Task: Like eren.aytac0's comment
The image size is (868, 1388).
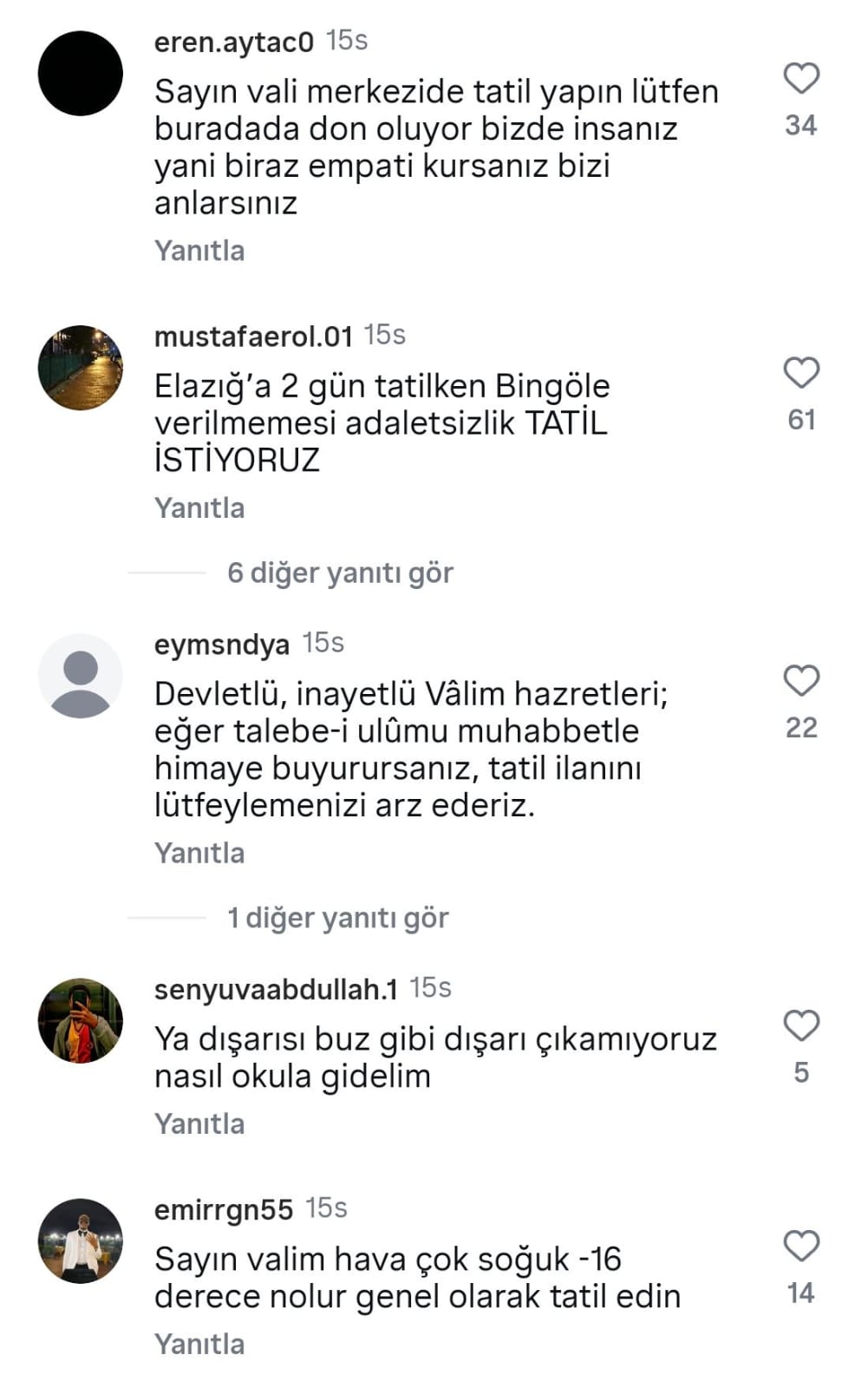Action: 801,78
